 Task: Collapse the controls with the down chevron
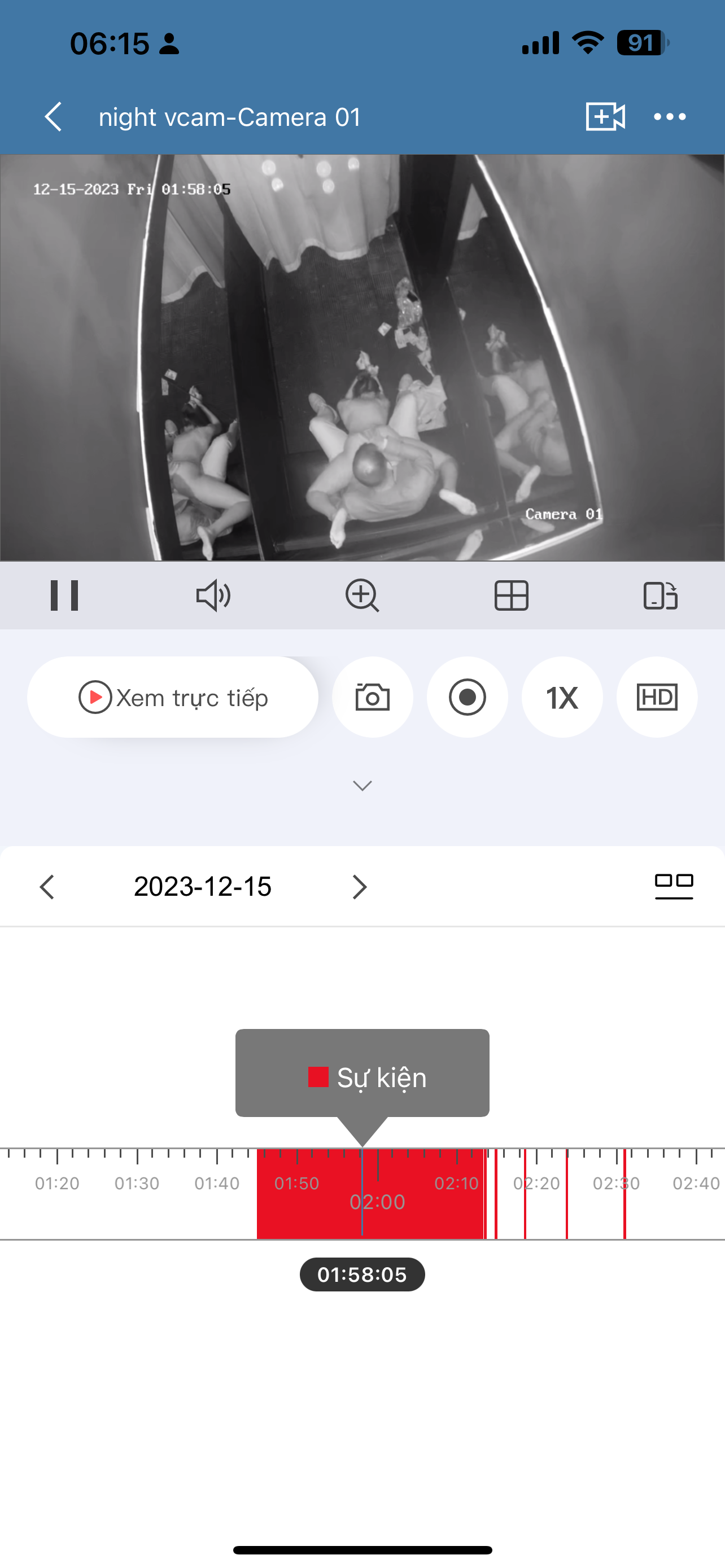point(362,786)
